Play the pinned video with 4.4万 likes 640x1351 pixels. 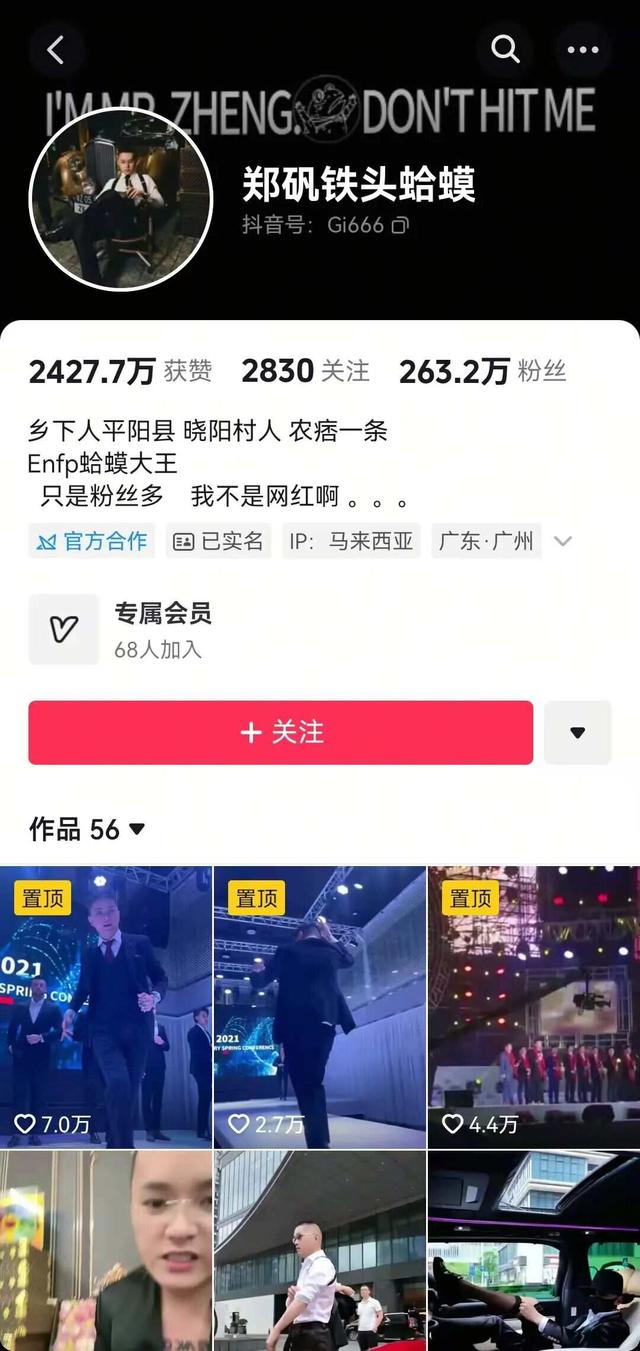click(534, 1005)
